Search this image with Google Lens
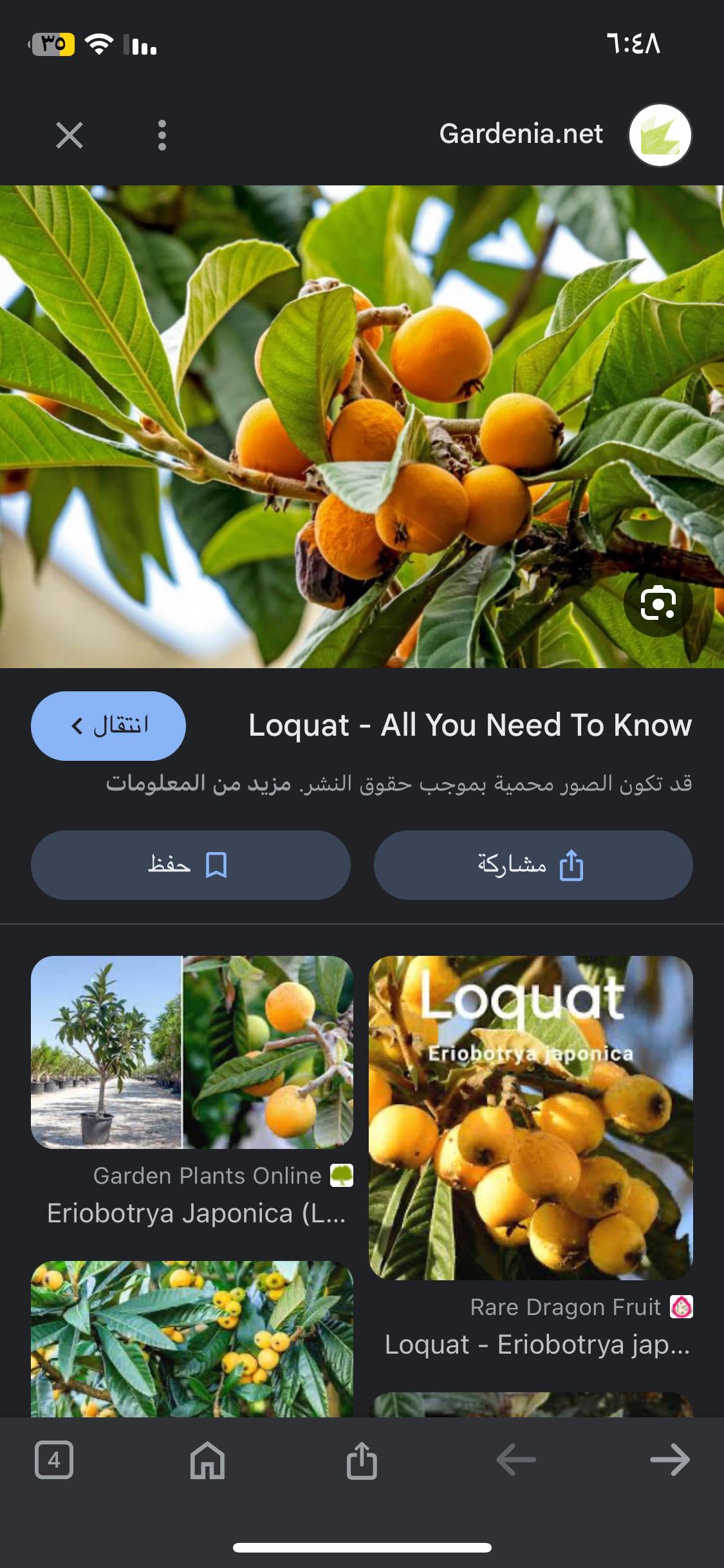Viewport: 724px width, 1568px height. [x=658, y=603]
